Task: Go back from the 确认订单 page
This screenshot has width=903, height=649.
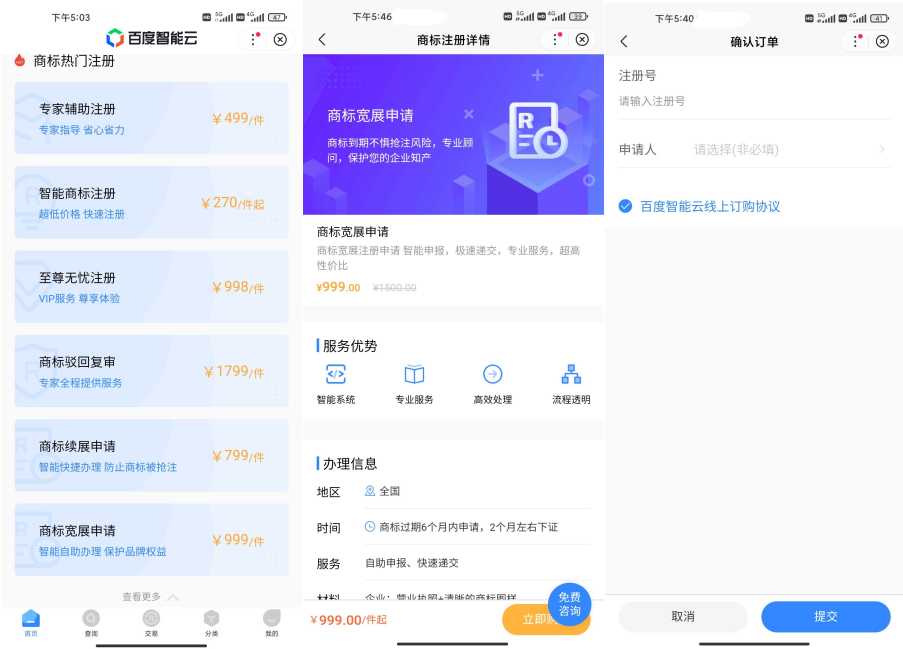Action: pyautogui.click(x=624, y=41)
